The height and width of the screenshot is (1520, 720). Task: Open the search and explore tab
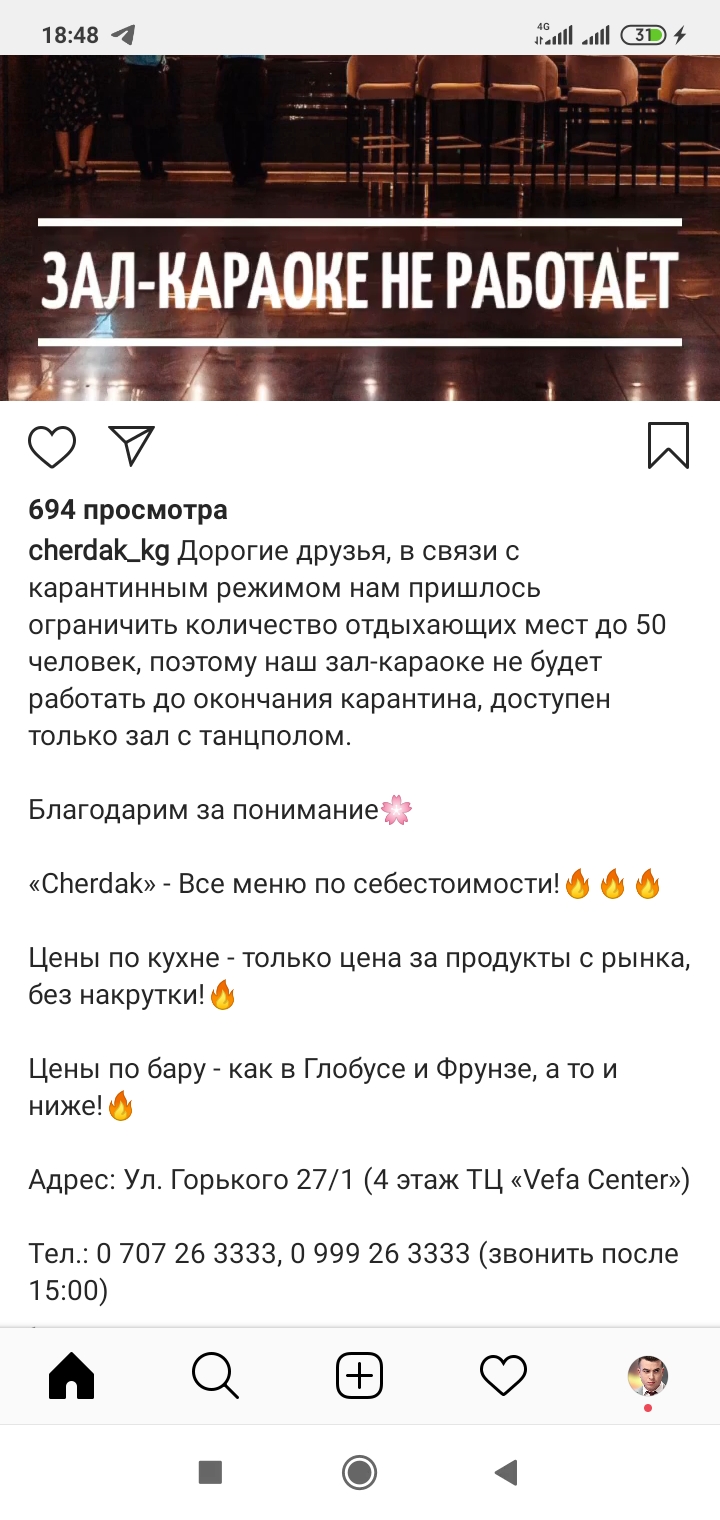coord(215,1377)
